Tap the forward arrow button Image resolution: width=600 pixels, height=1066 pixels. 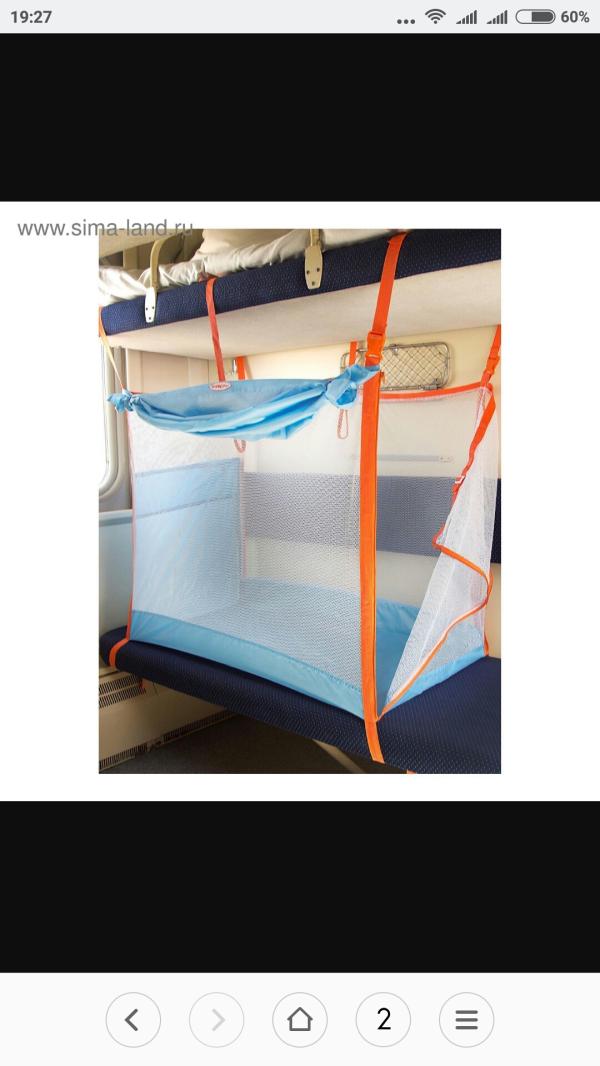click(217, 1019)
